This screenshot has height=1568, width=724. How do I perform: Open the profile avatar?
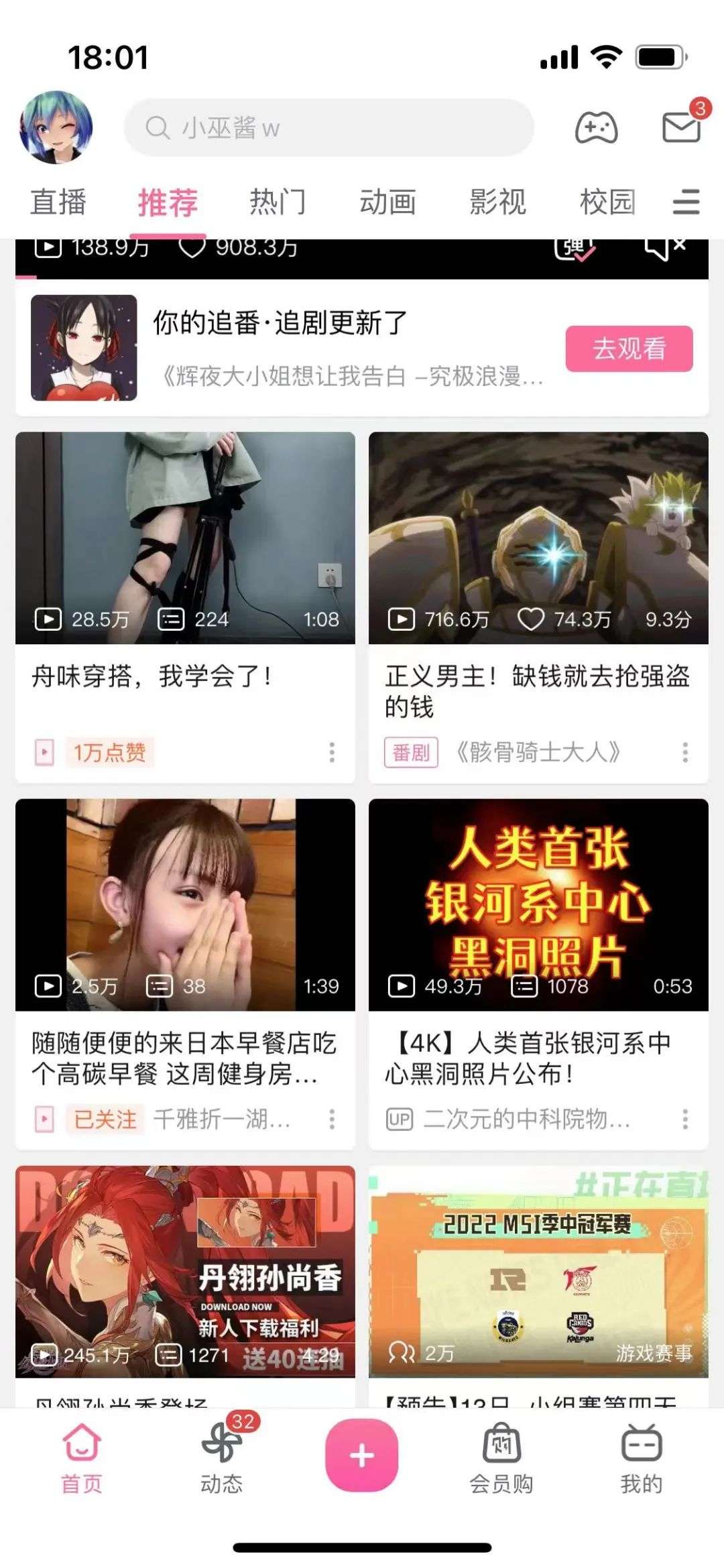[56, 127]
